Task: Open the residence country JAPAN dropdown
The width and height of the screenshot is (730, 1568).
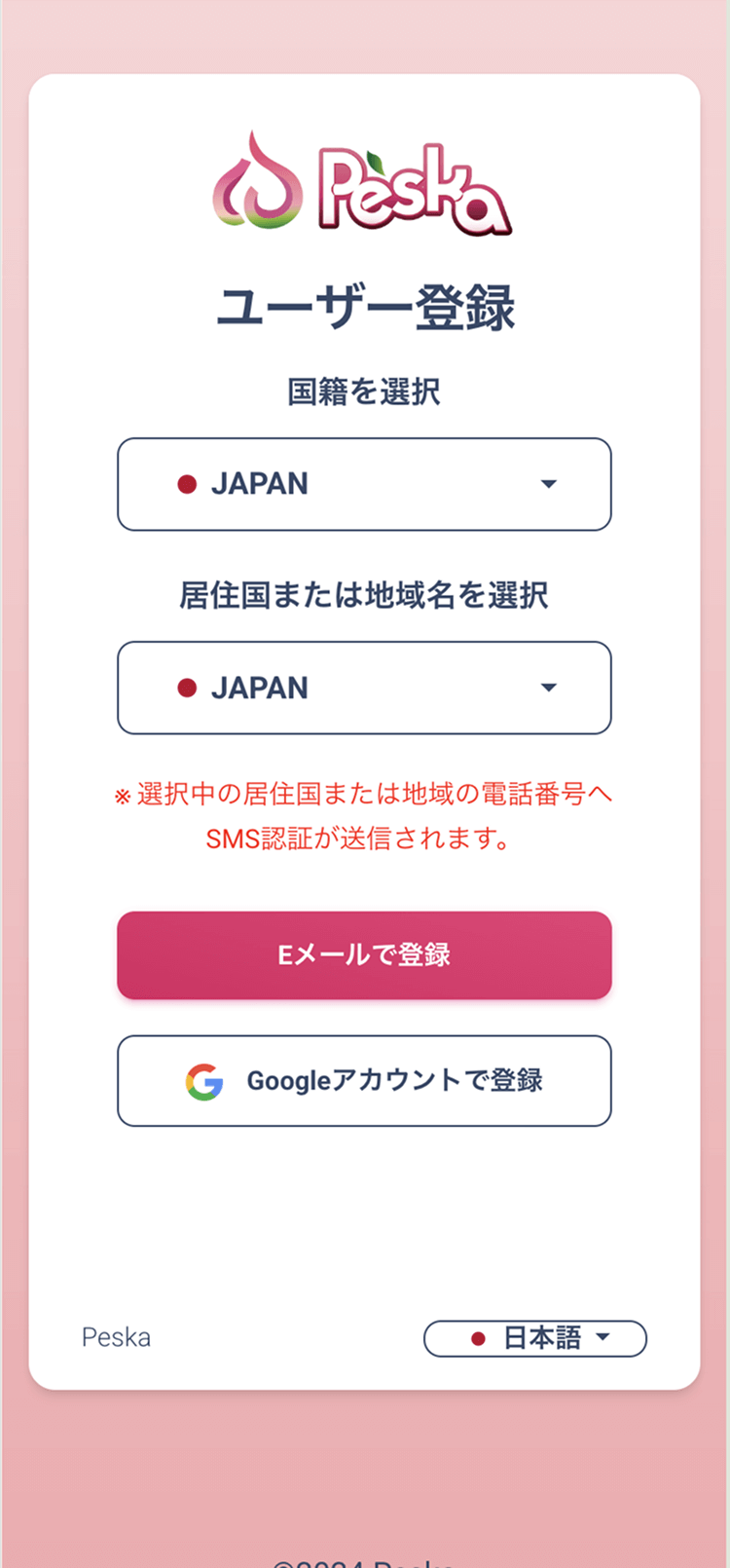Action: pos(365,688)
